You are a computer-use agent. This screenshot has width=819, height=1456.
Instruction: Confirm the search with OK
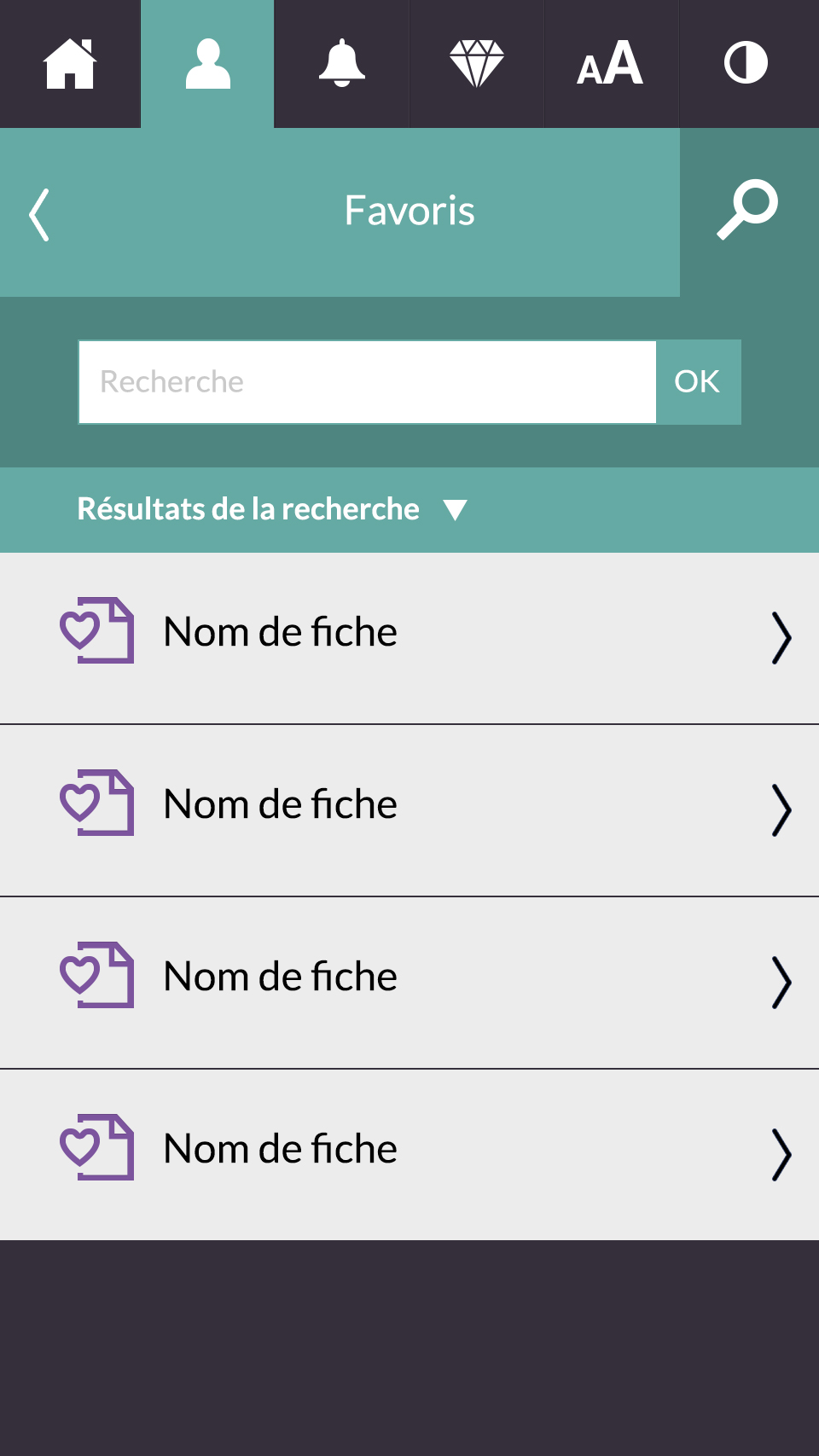pyautogui.click(x=698, y=382)
